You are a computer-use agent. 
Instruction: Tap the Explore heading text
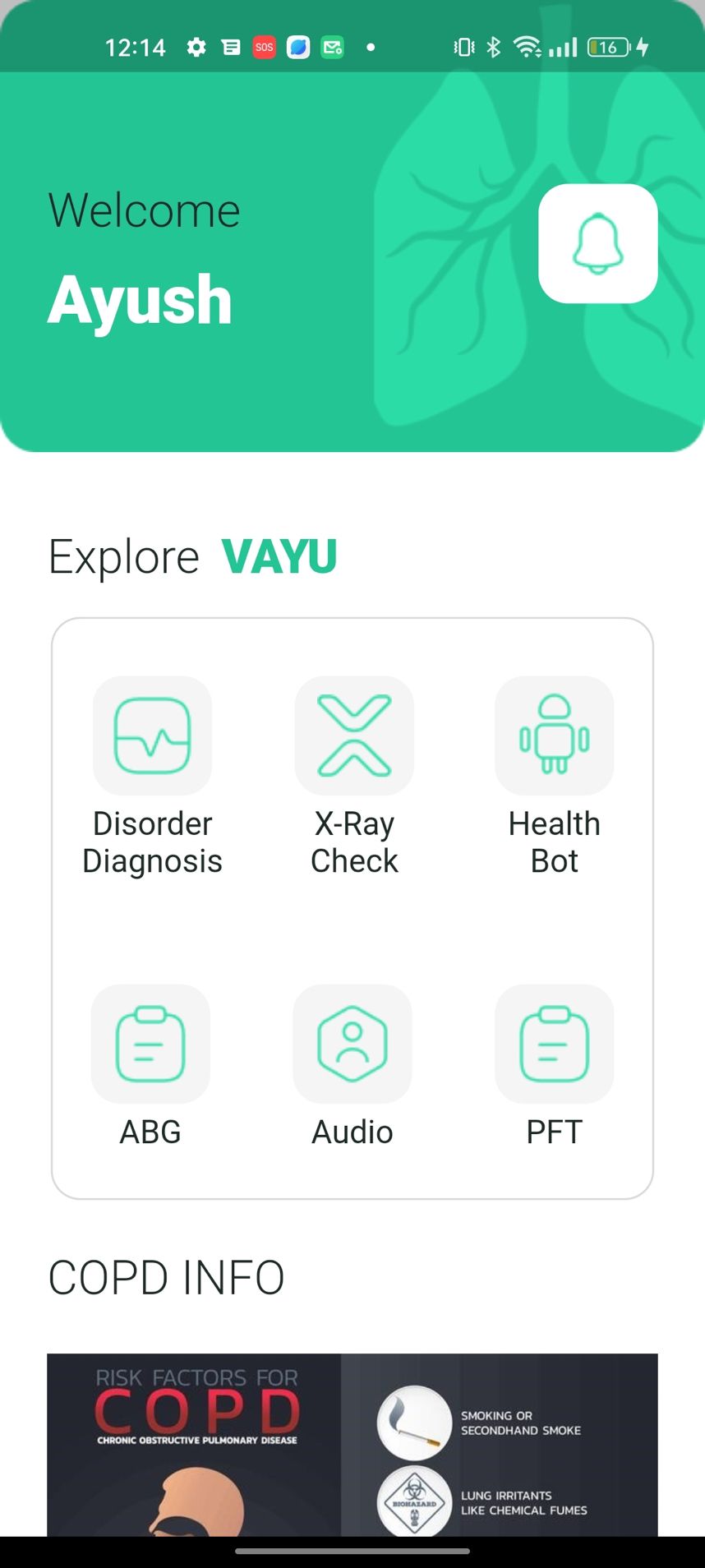[123, 556]
